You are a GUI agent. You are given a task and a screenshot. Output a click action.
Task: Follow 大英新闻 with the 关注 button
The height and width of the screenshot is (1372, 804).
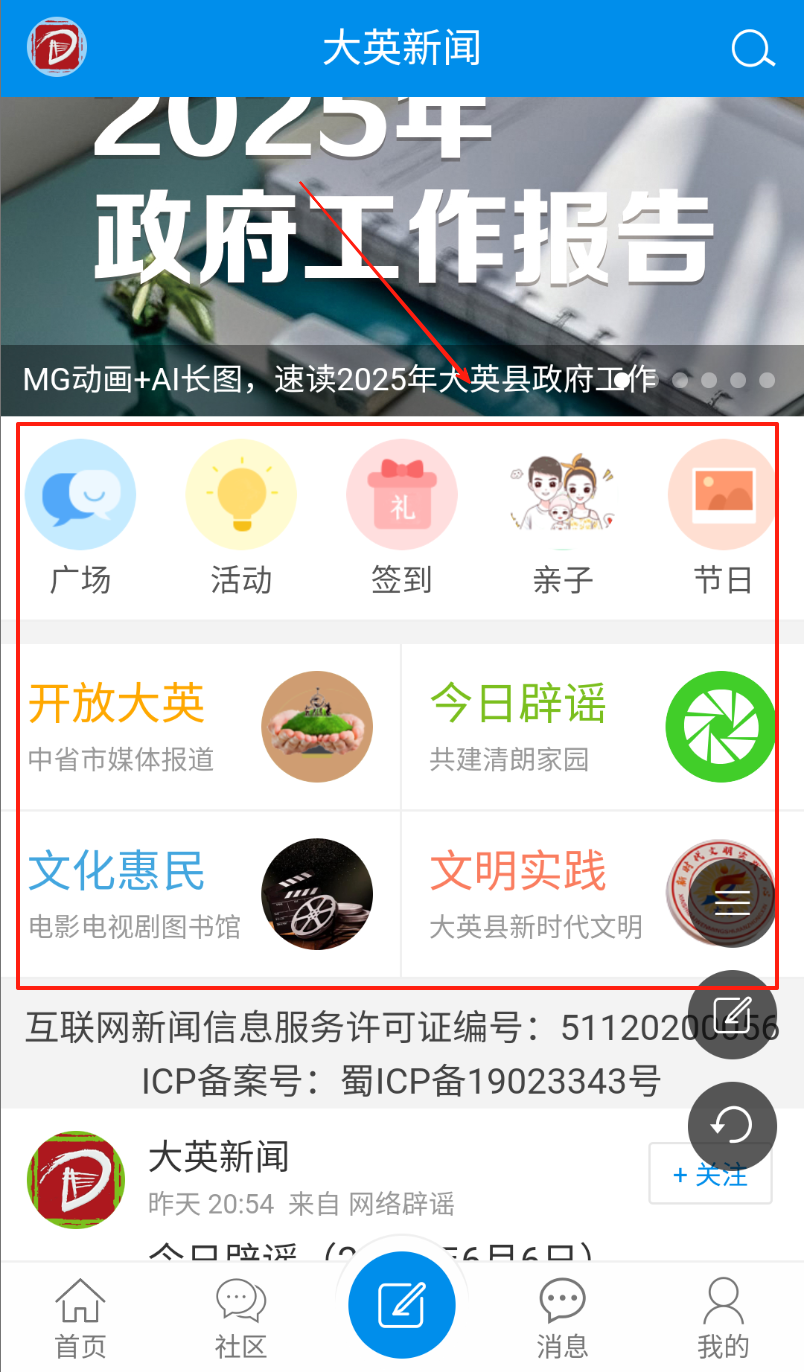click(x=710, y=1173)
